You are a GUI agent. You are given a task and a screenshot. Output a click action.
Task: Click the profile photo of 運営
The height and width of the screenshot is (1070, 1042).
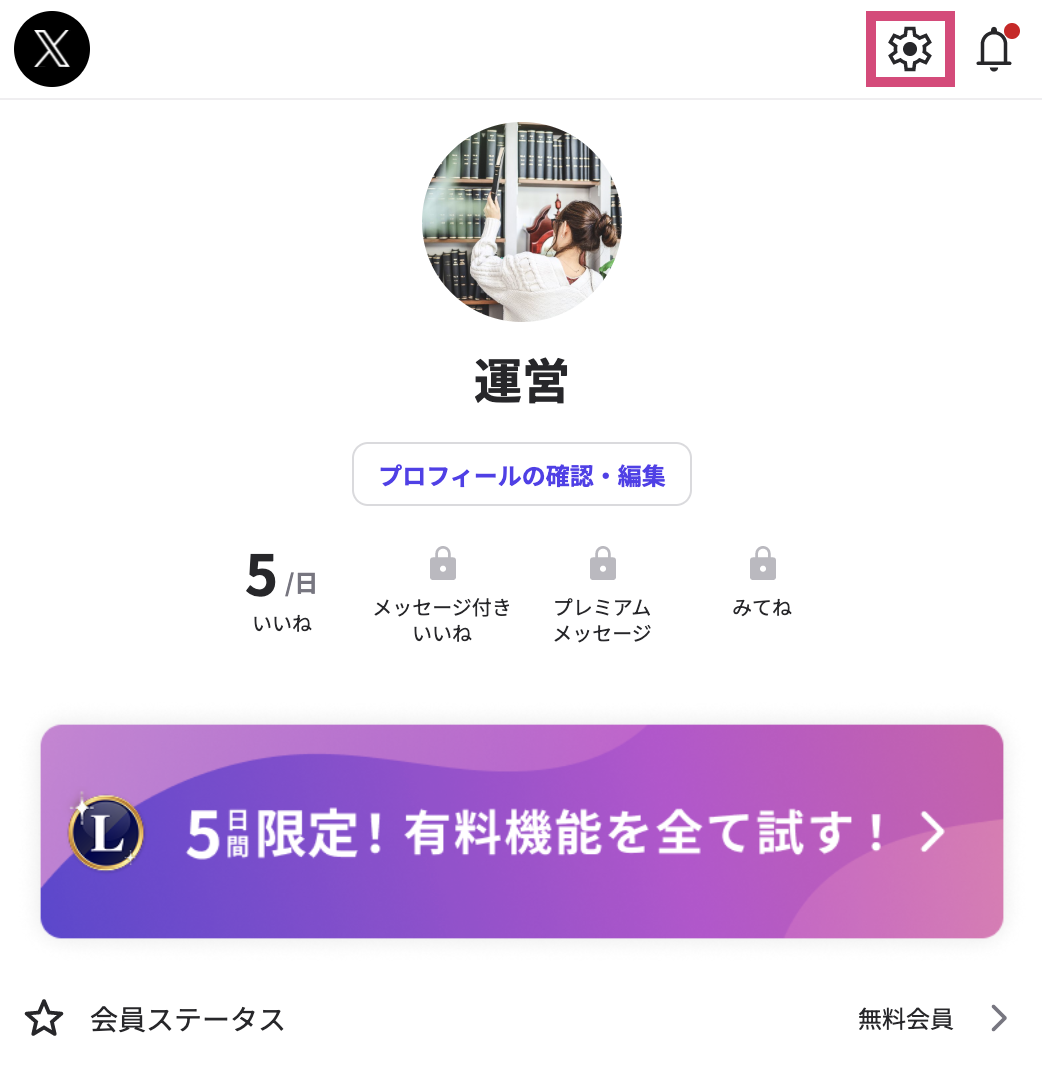(521, 222)
